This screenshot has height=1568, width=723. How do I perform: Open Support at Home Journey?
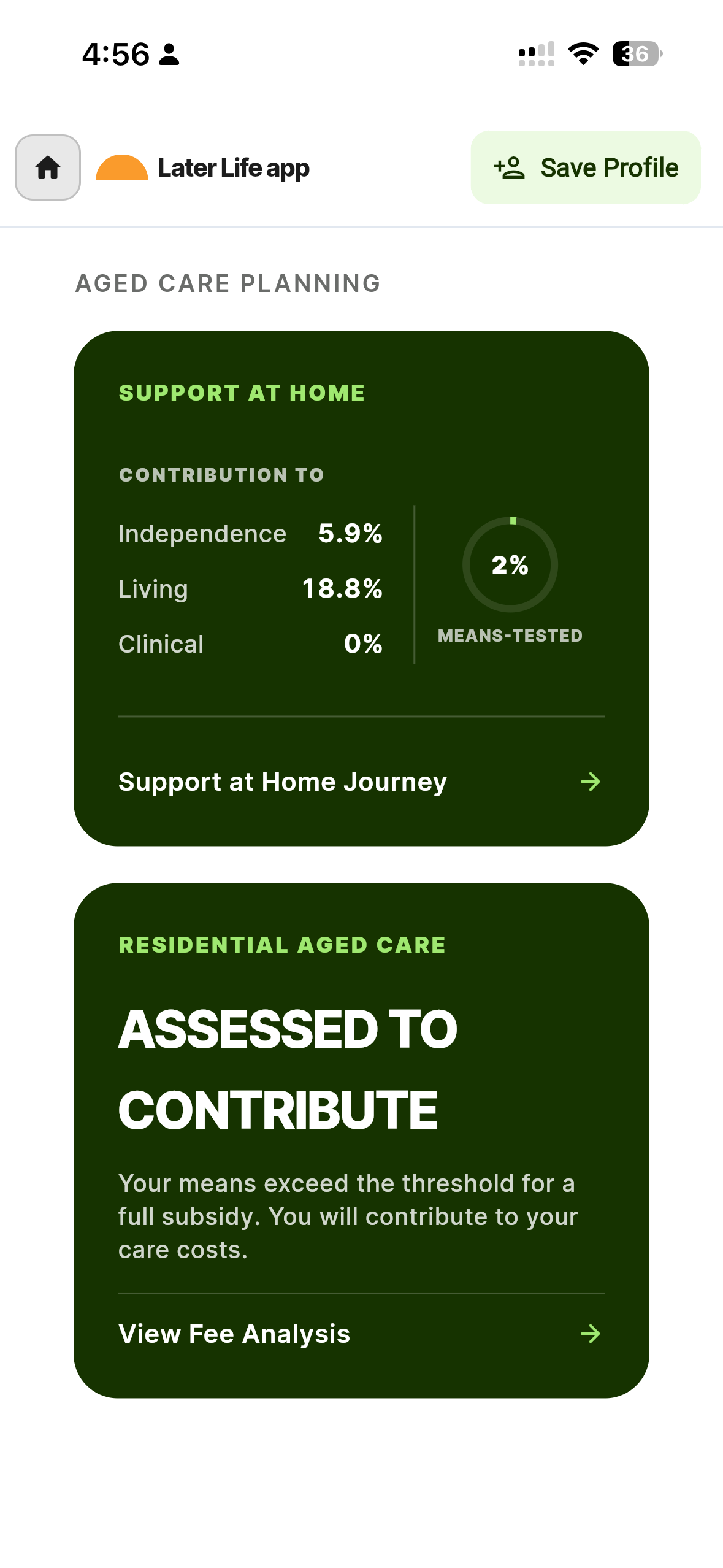283,782
